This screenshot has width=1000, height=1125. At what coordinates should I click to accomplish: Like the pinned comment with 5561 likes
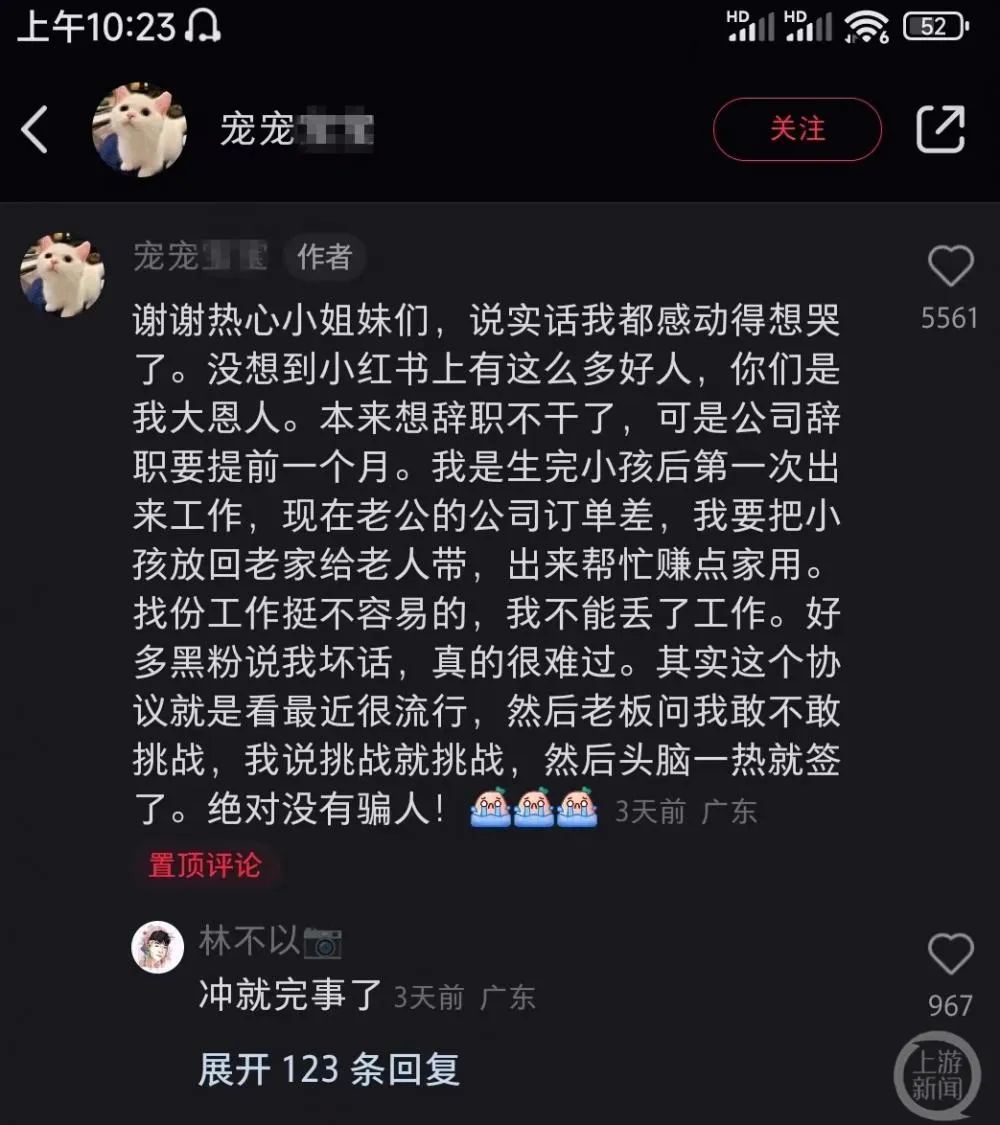tap(950, 267)
